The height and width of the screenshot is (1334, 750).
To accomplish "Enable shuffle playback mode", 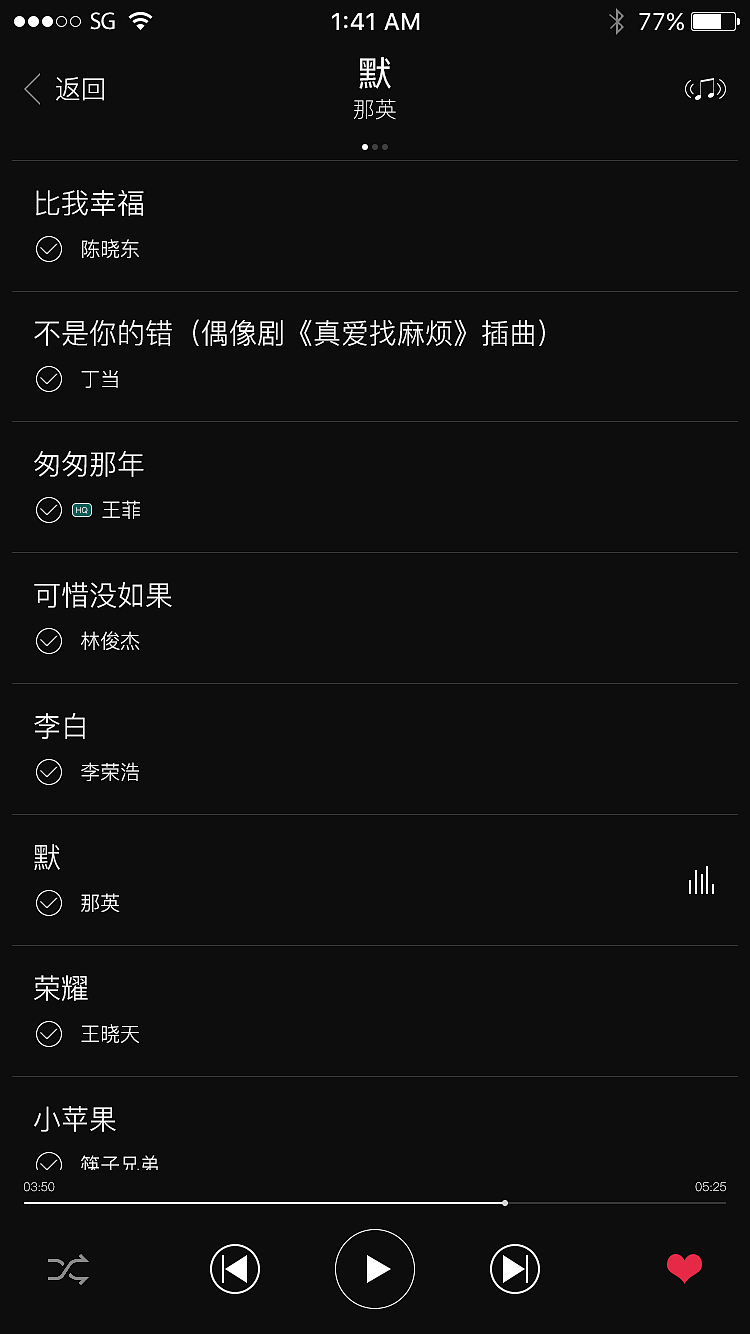I will 66,1268.
